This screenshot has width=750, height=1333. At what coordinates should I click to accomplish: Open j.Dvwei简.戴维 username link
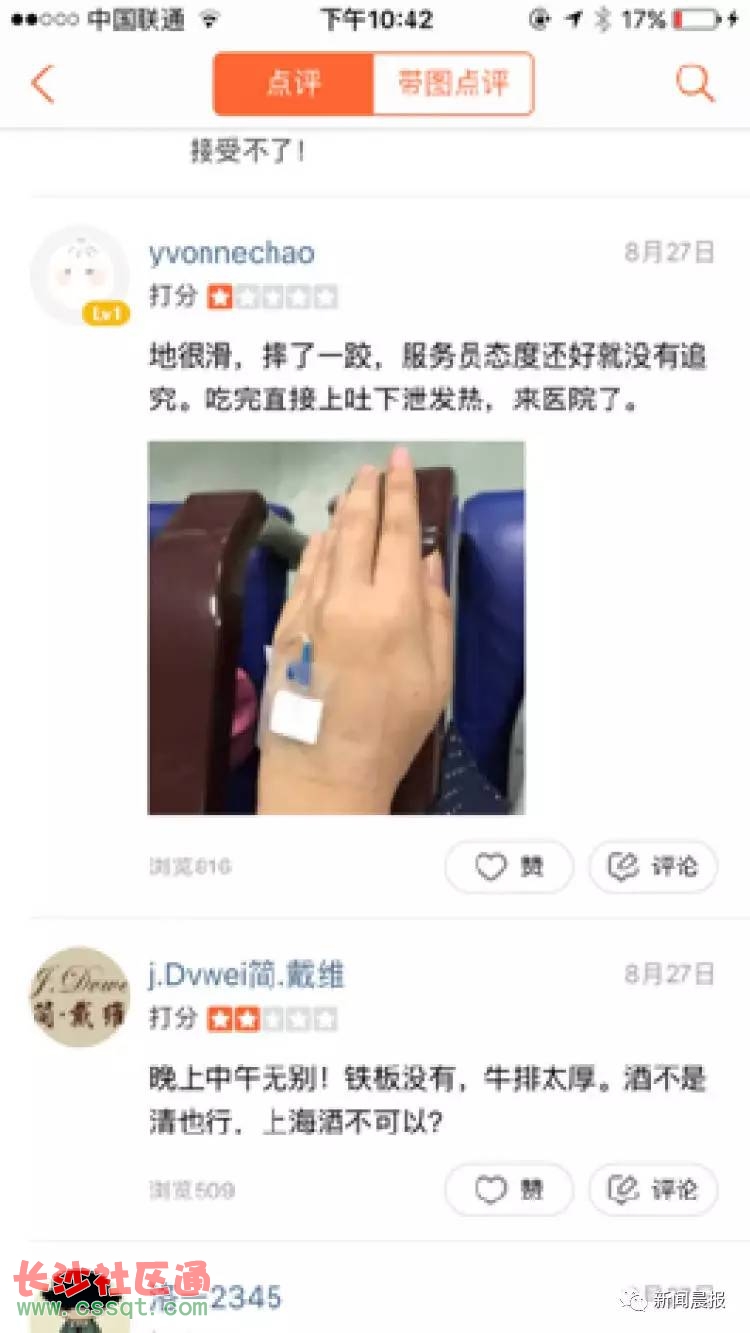tap(247, 975)
